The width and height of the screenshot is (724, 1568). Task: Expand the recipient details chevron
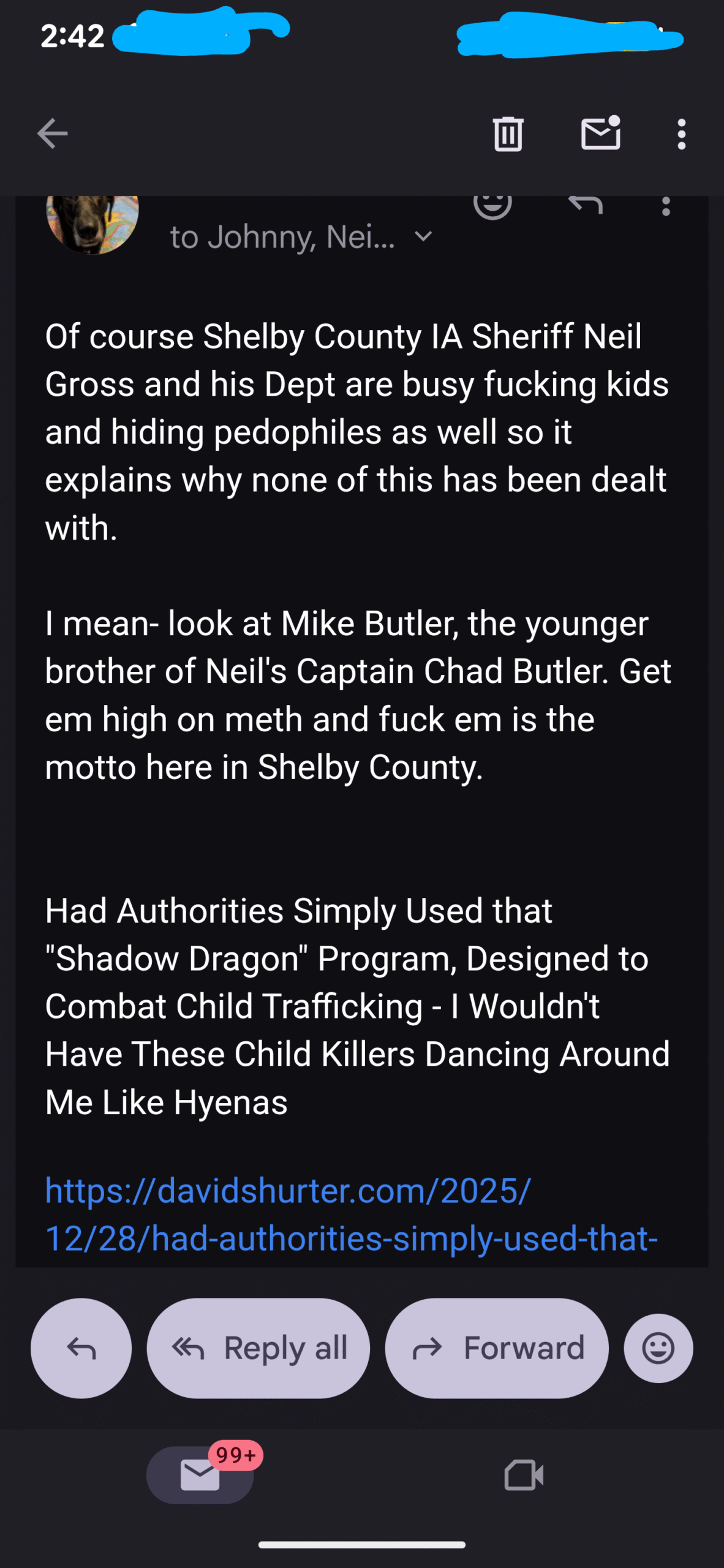[423, 236]
